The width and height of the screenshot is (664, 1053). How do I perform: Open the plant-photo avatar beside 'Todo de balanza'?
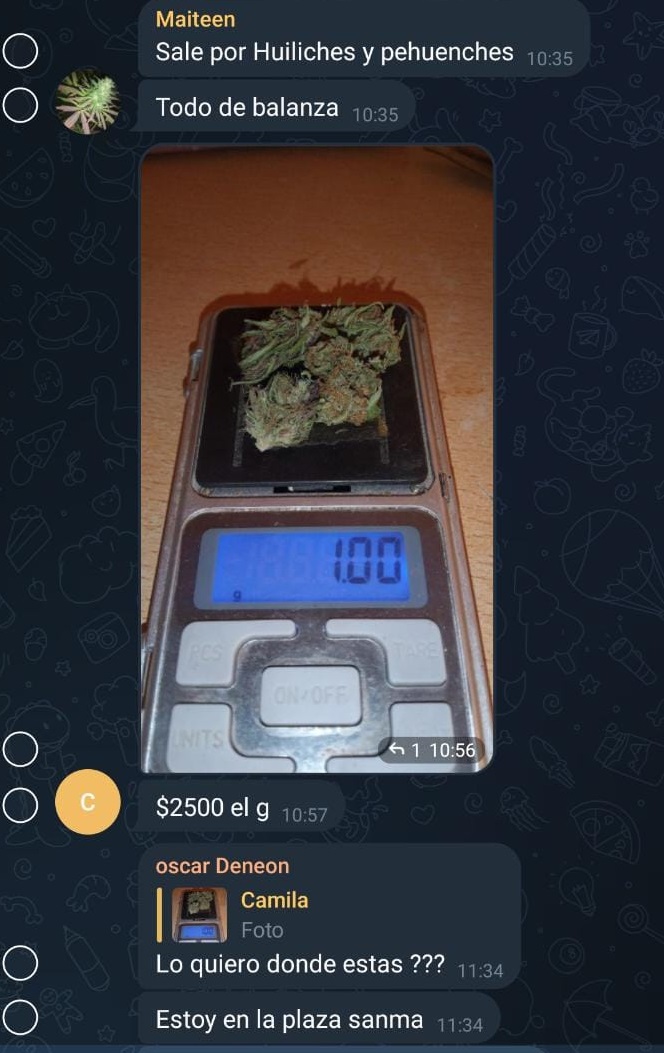(x=87, y=103)
